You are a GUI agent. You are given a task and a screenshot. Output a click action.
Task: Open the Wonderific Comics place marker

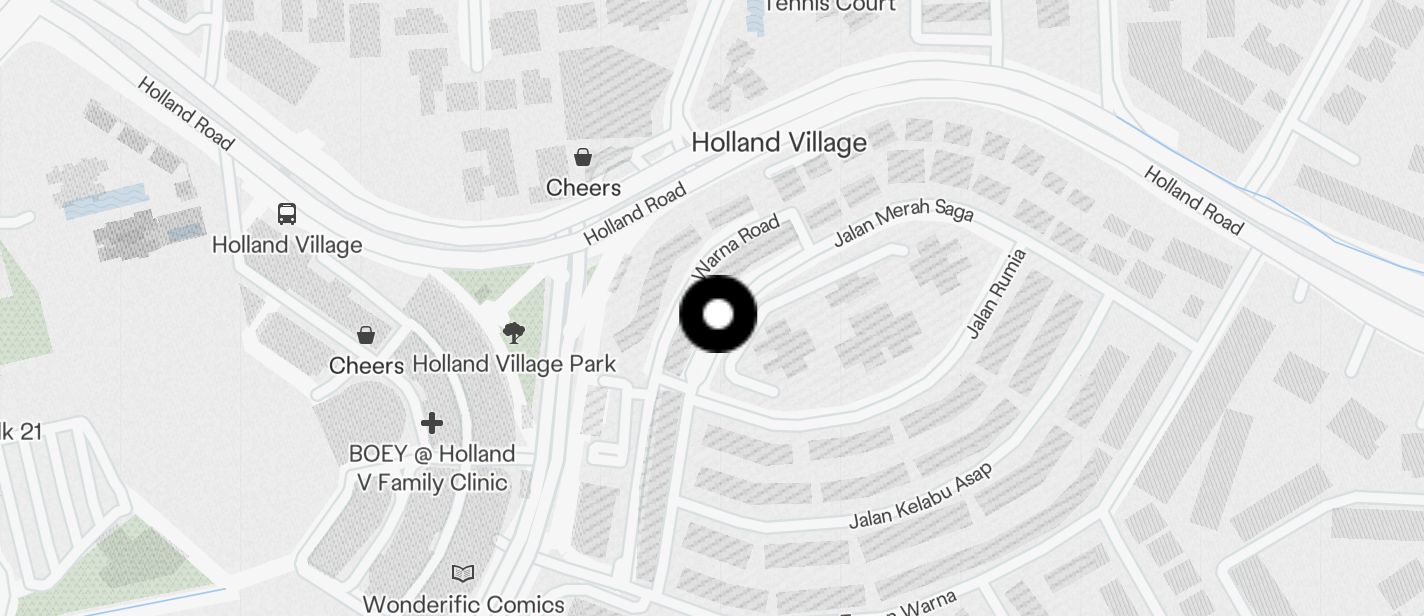[x=462, y=574]
